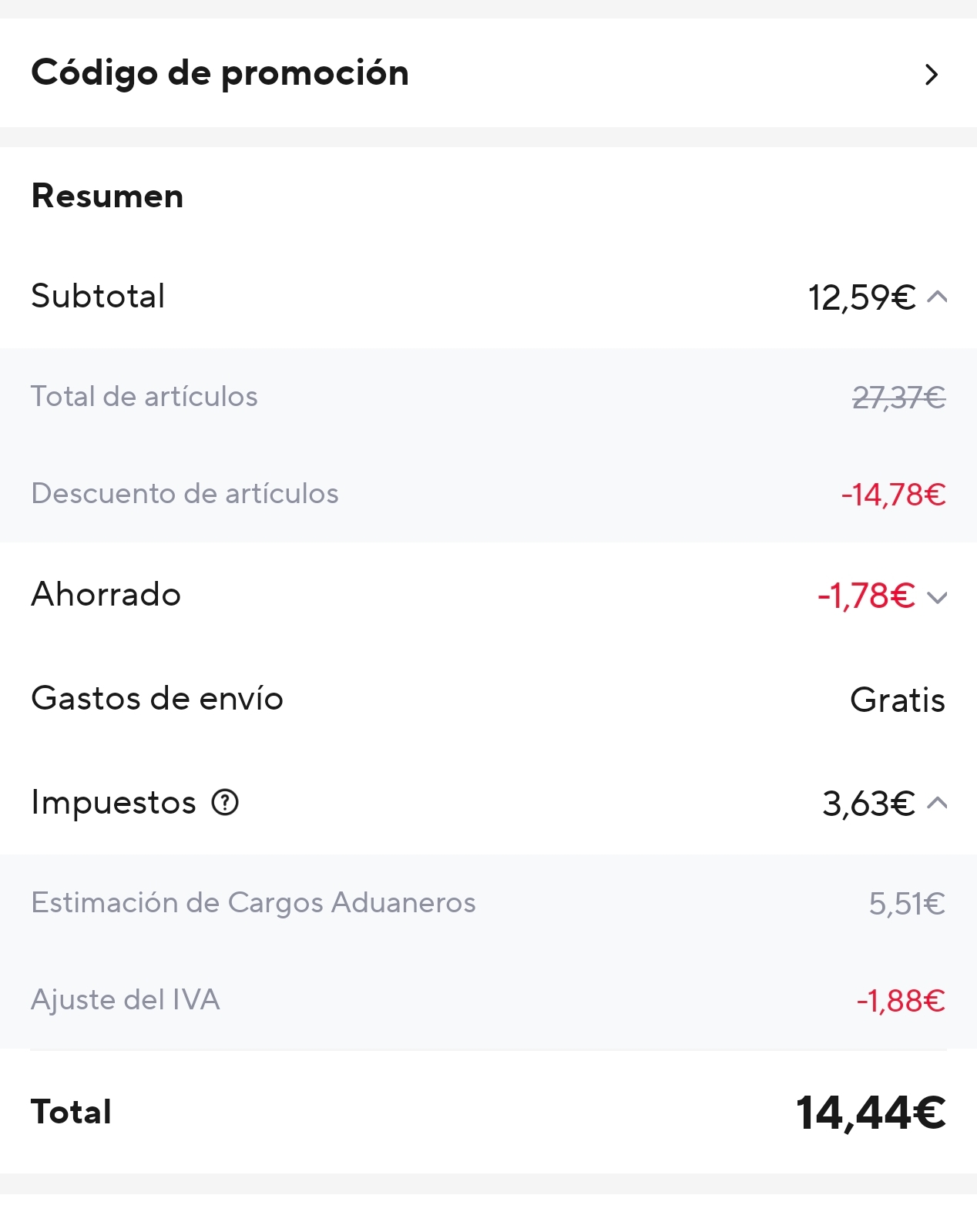
Task: Expand the Ahorrado savings details
Action: 937,597
